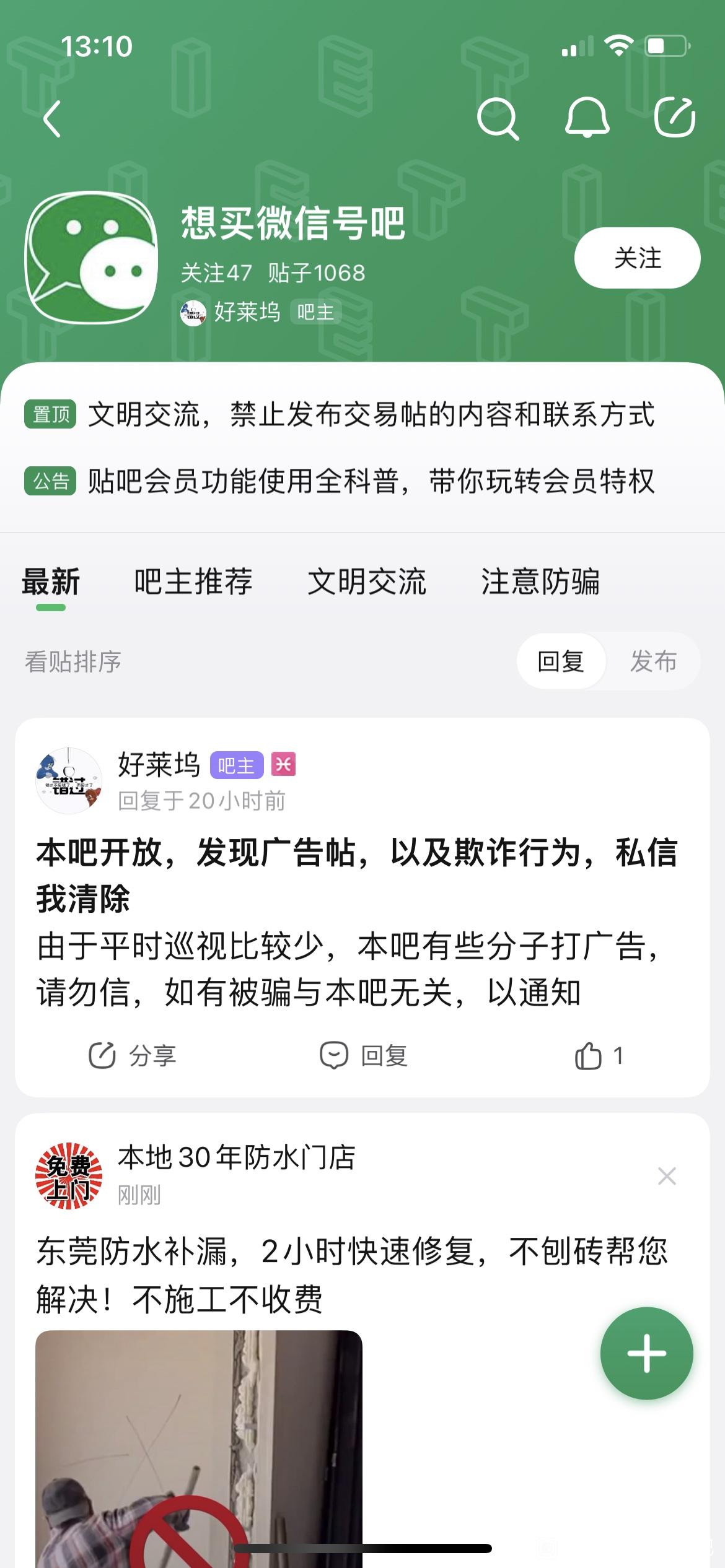725x1568 pixels.
Task: Switch to the 注意防骗 tab
Action: click(540, 581)
